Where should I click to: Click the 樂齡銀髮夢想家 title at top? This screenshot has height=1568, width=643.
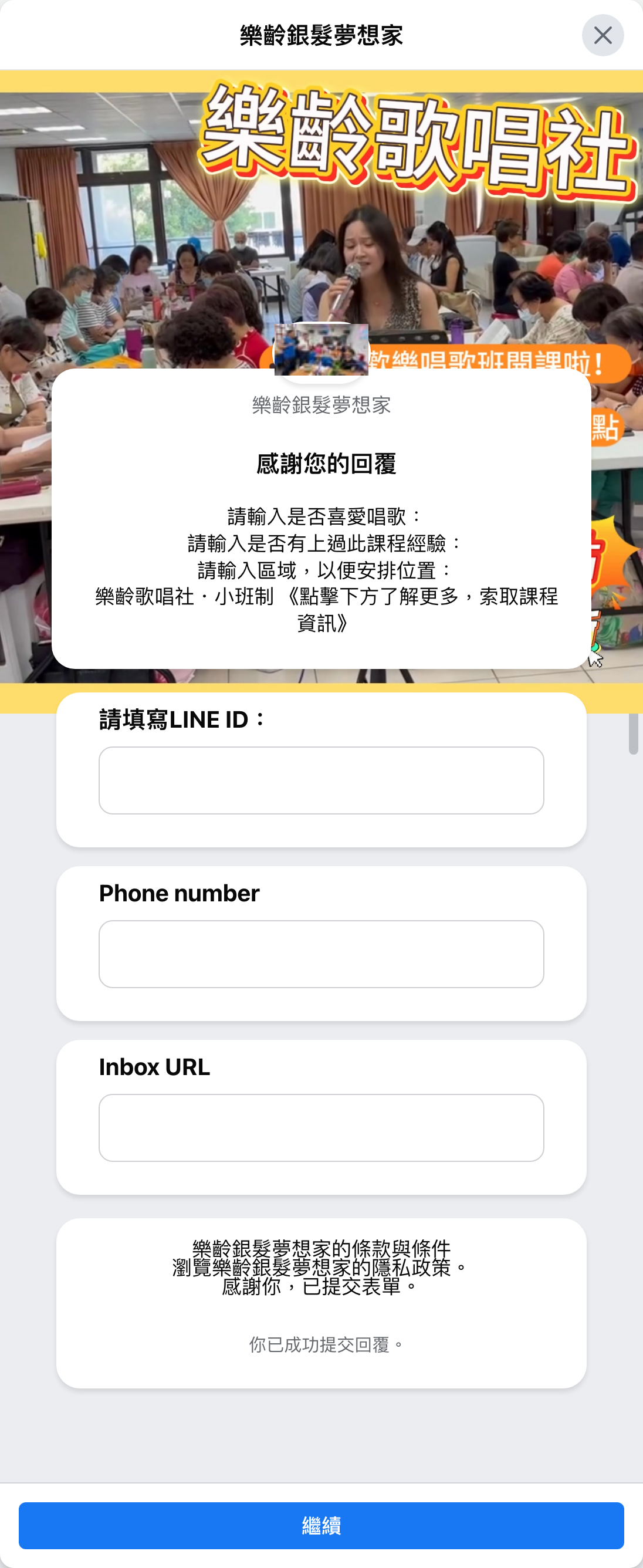pyautogui.click(x=321, y=35)
